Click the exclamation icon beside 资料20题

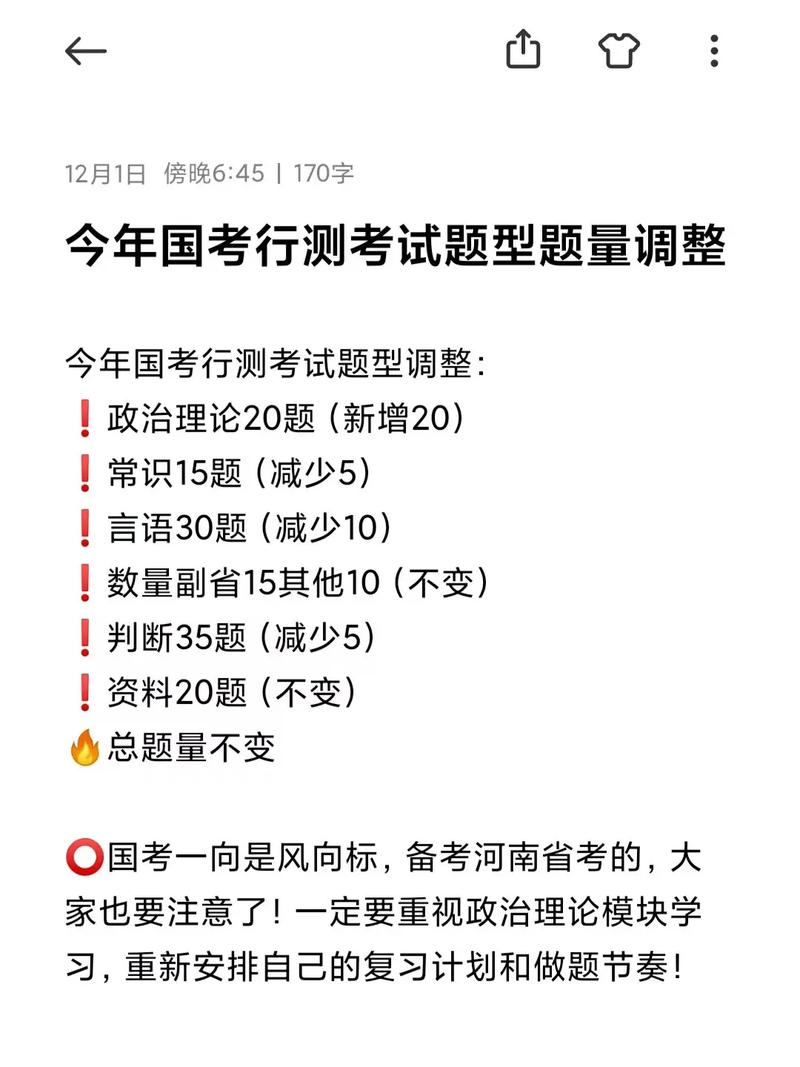pyautogui.click(x=84, y=690)
